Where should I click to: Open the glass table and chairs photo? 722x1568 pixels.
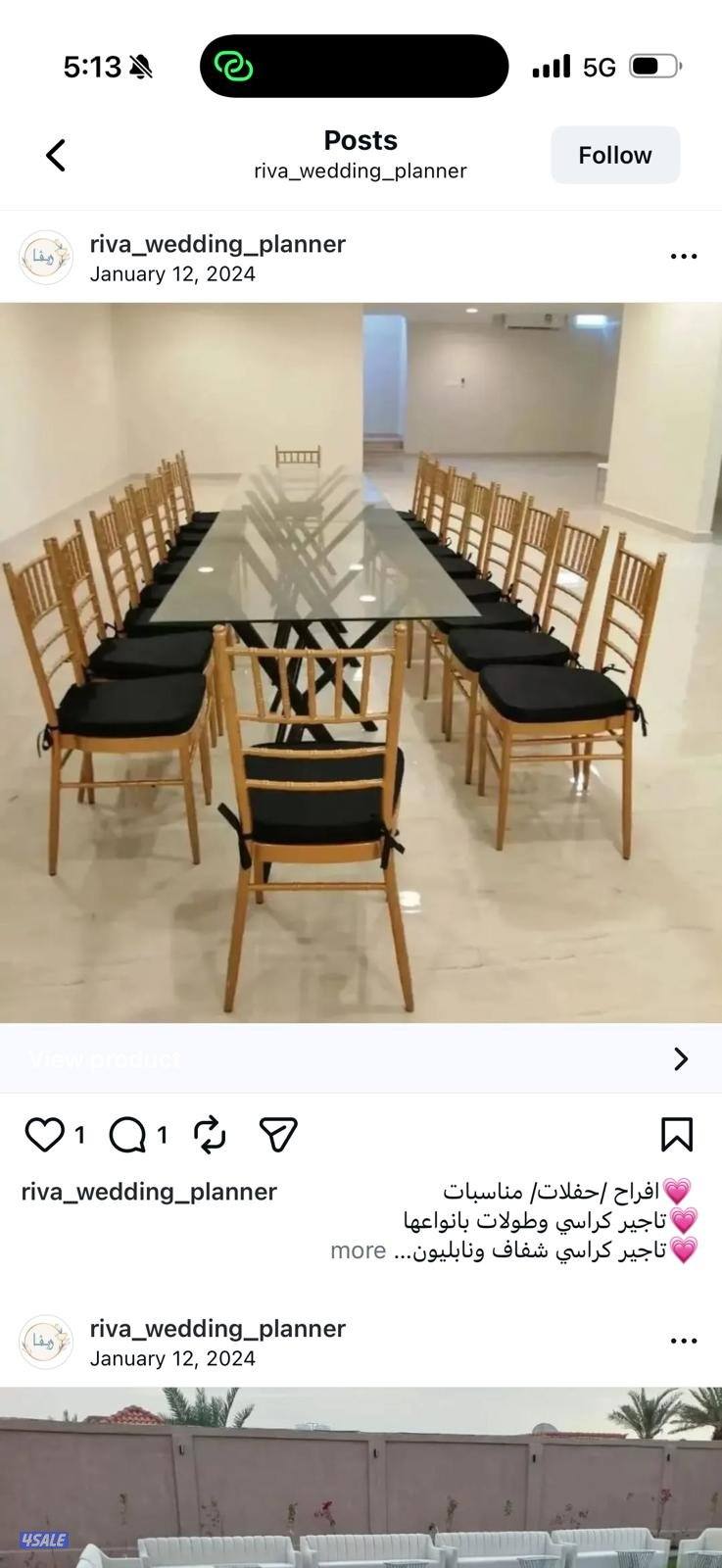click(x=361, y=662)
